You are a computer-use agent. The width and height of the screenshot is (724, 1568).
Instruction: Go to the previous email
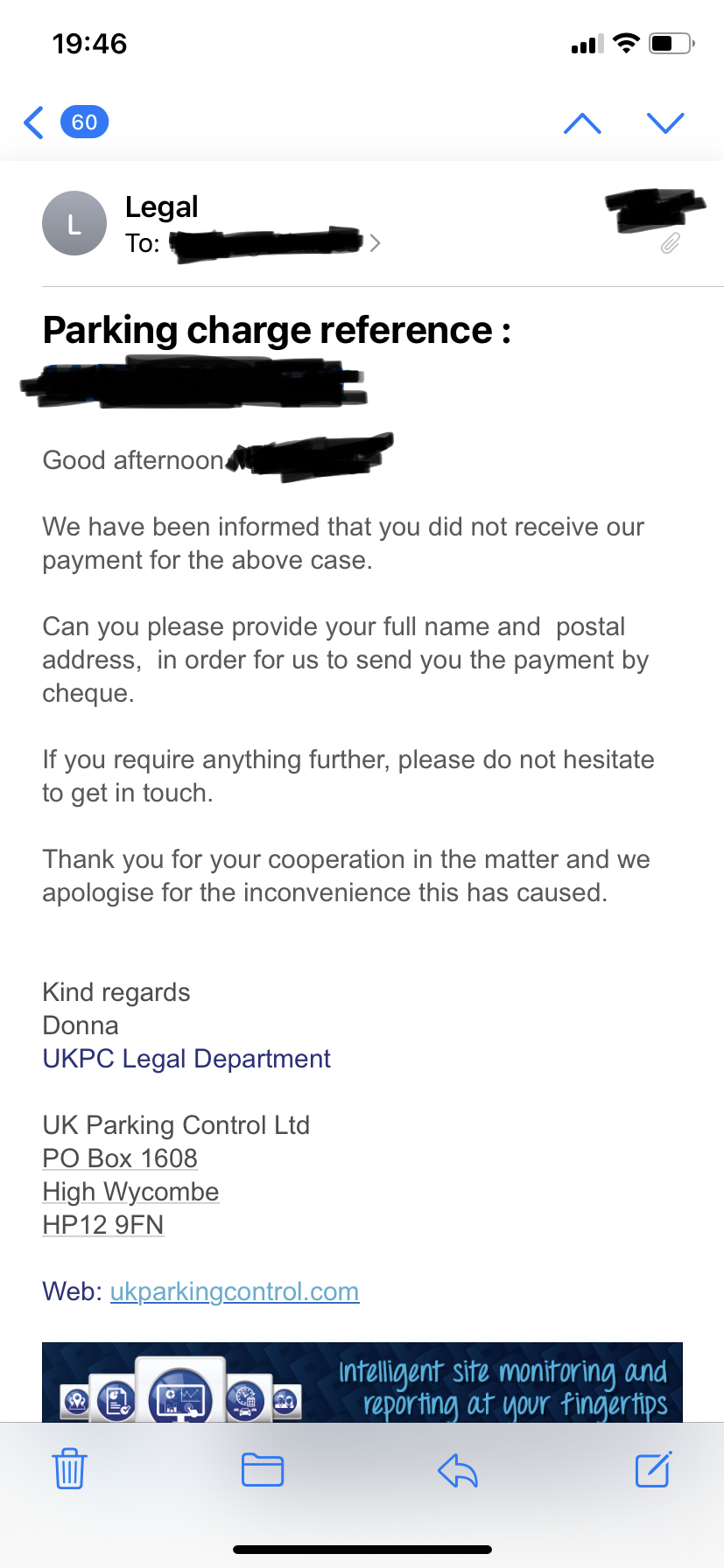click(582, 122)
